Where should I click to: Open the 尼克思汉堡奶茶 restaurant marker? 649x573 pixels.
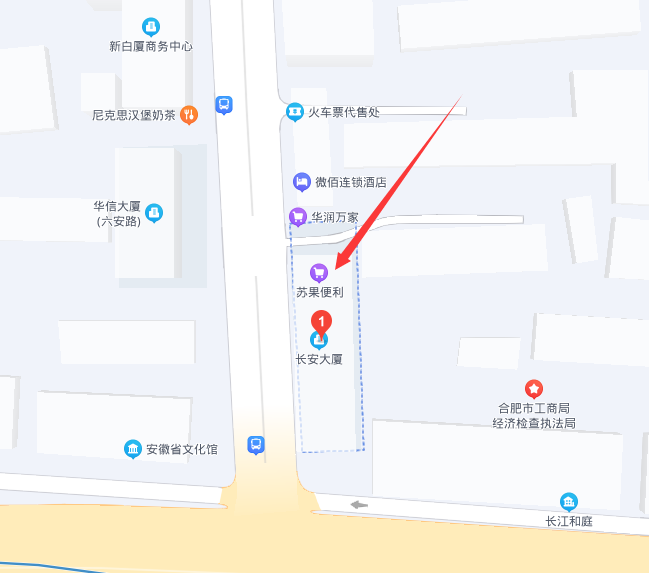tap(190, 114)
